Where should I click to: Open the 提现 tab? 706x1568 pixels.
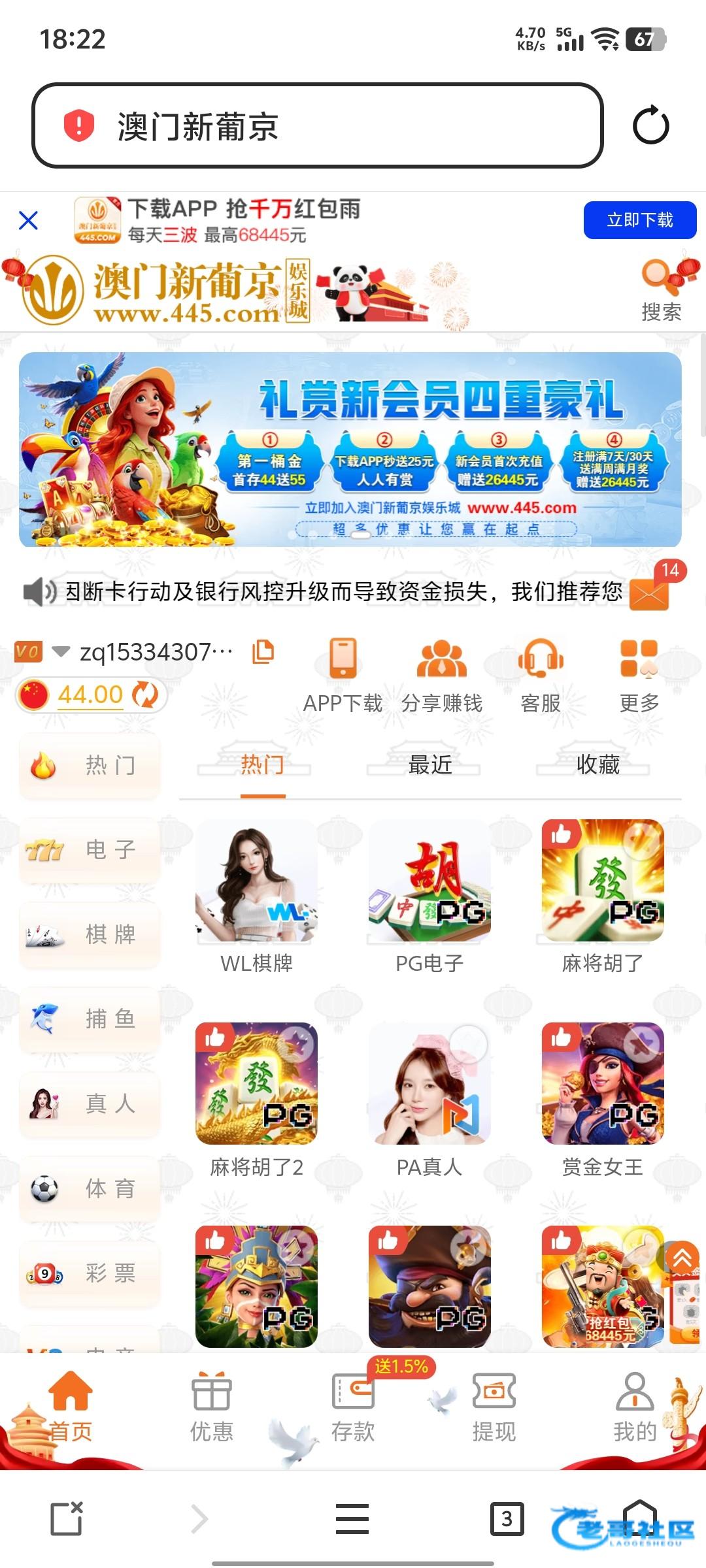pyautogui.click(x=494, y=1405)
